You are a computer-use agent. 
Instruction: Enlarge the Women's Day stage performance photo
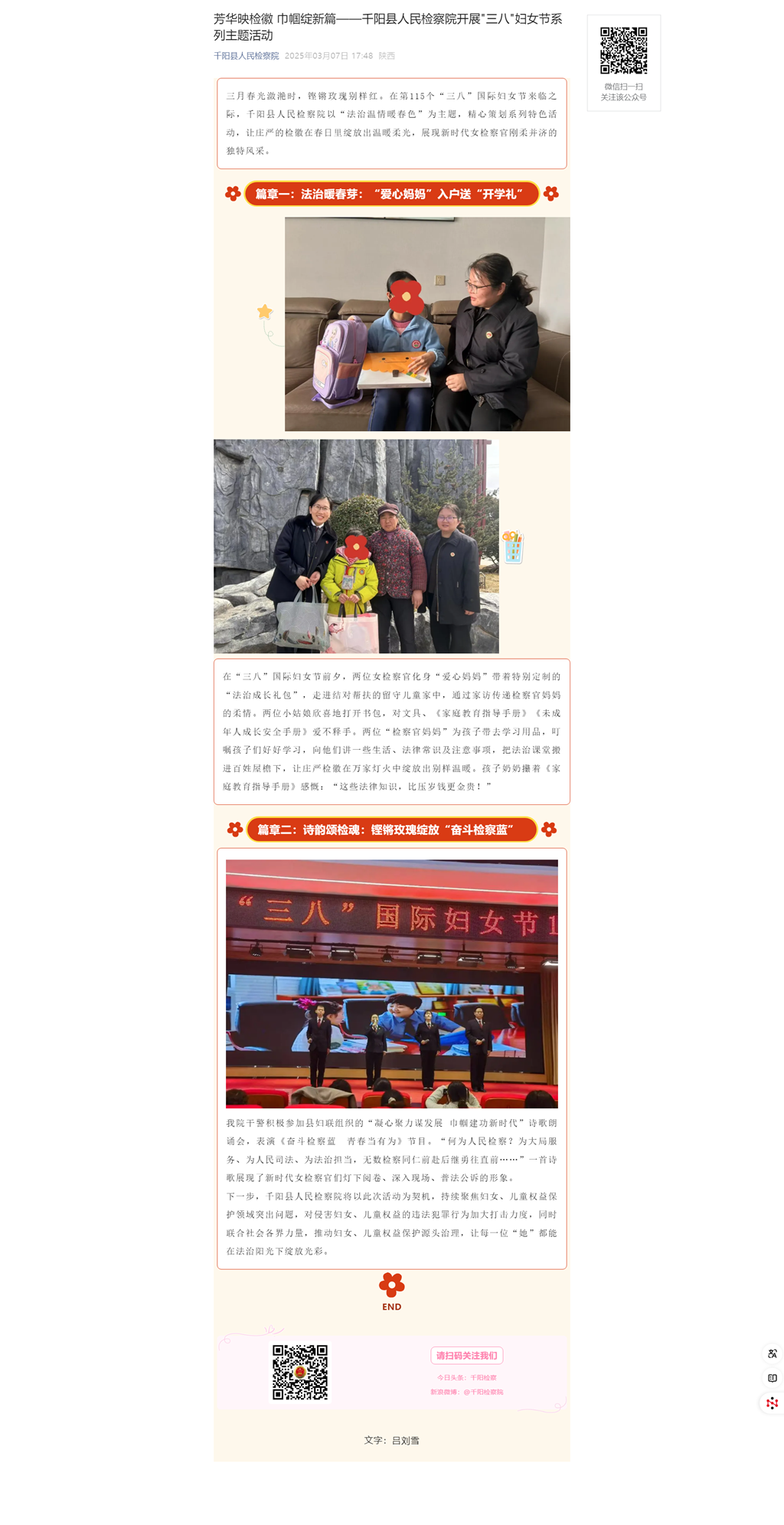pos(392,983)
